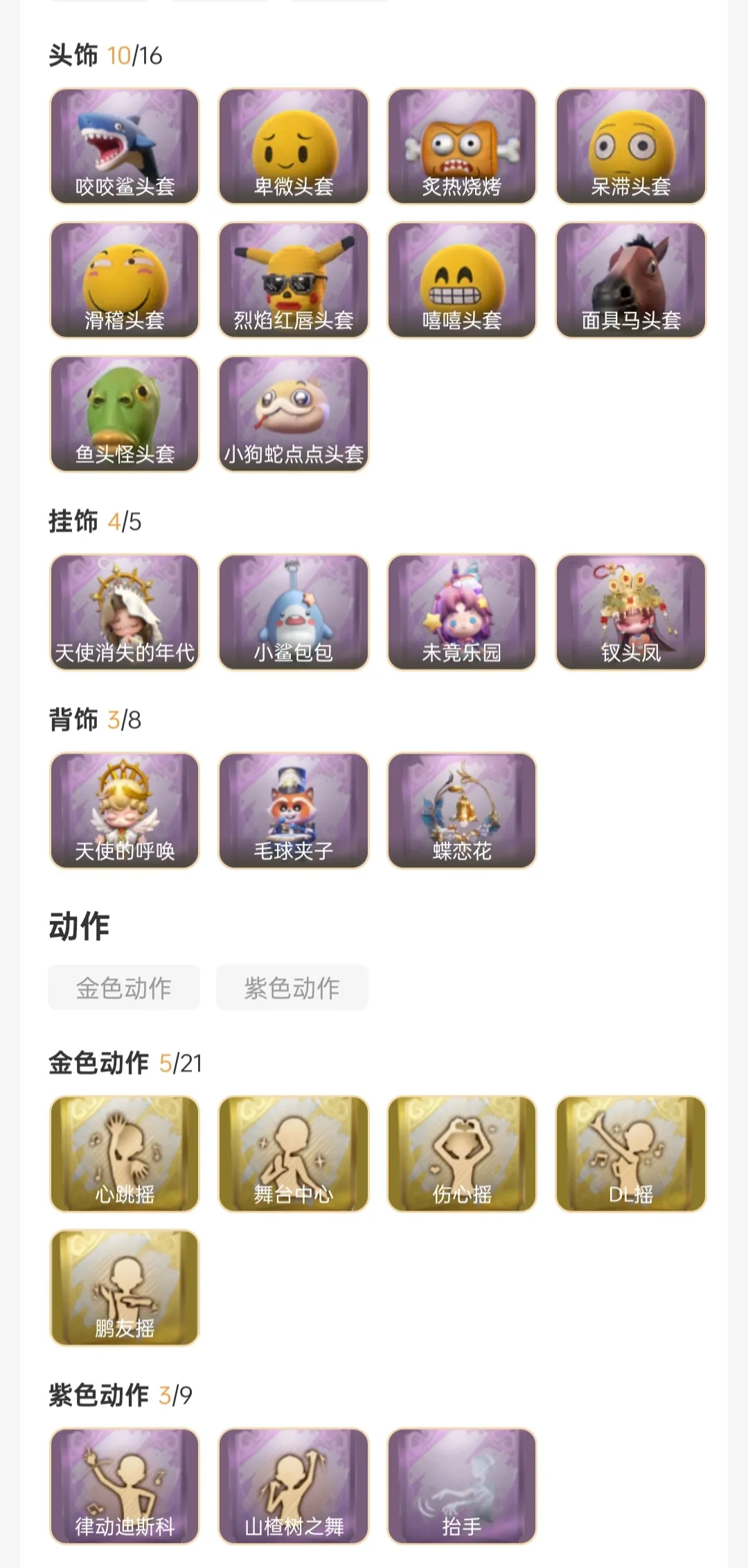The width and height of the screenshot is (748, 1568).
Task: Open the 小狗蛇点点头套 tile
Action: 294,414
